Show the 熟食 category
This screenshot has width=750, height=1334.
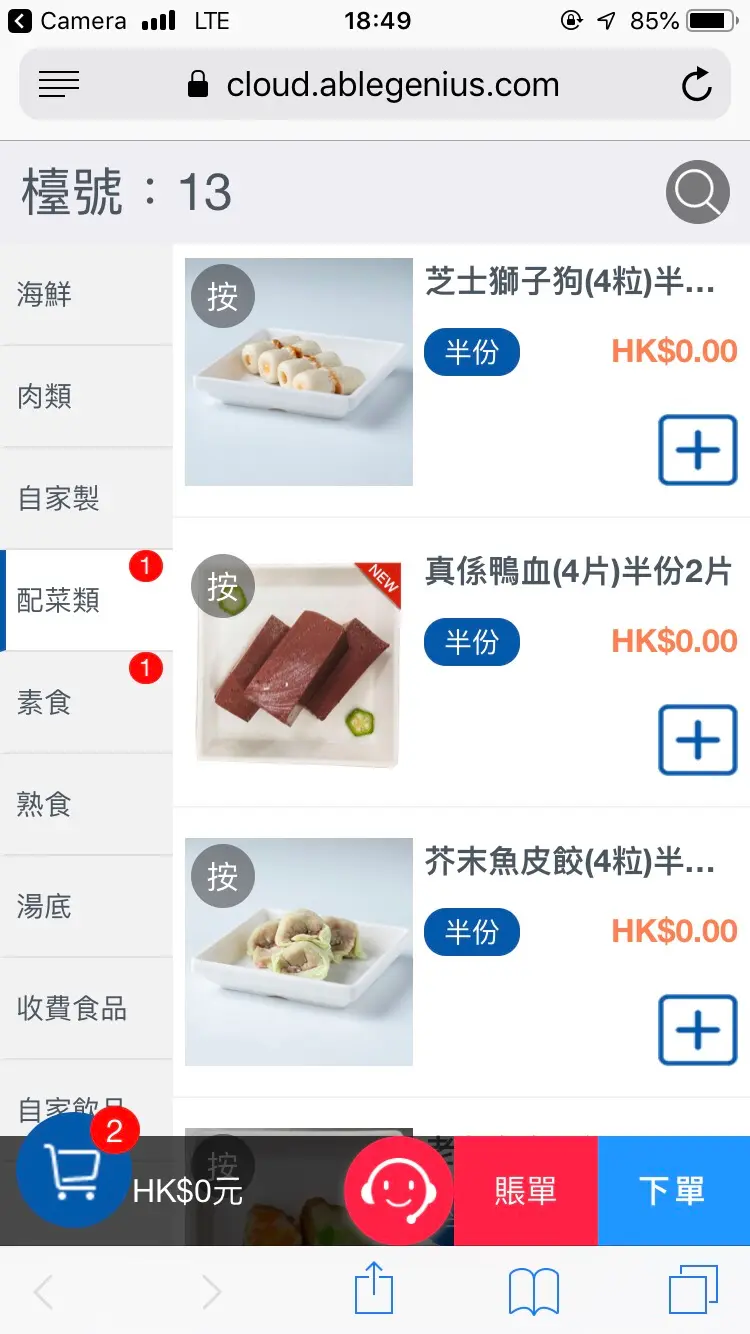(x=86, y=804)
